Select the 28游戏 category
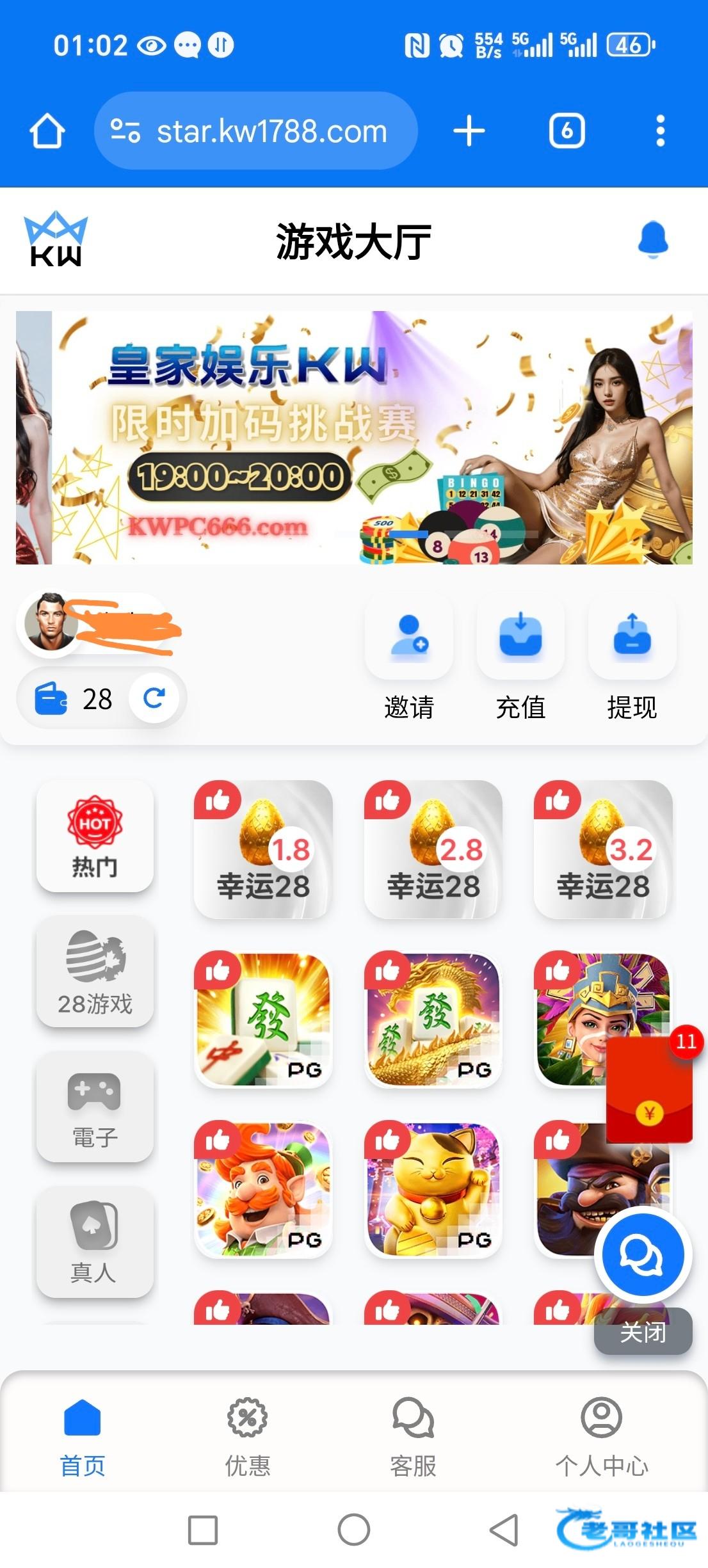Image resolution: width=708 pixels, height=1568 pixels. point(95,971)
